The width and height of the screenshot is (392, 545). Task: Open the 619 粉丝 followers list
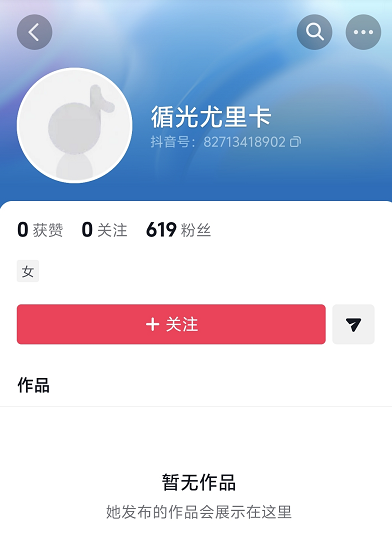point(178,230)
